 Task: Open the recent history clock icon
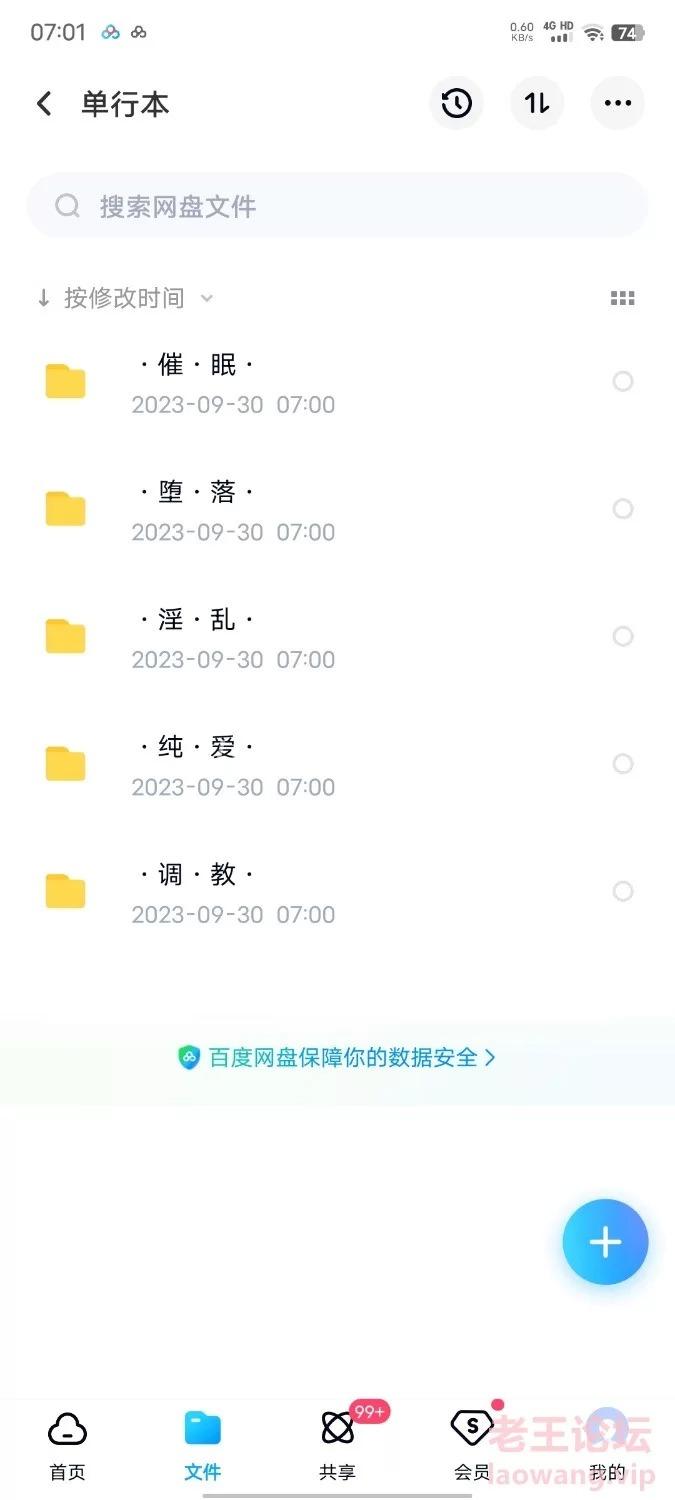tap(457, 103)
